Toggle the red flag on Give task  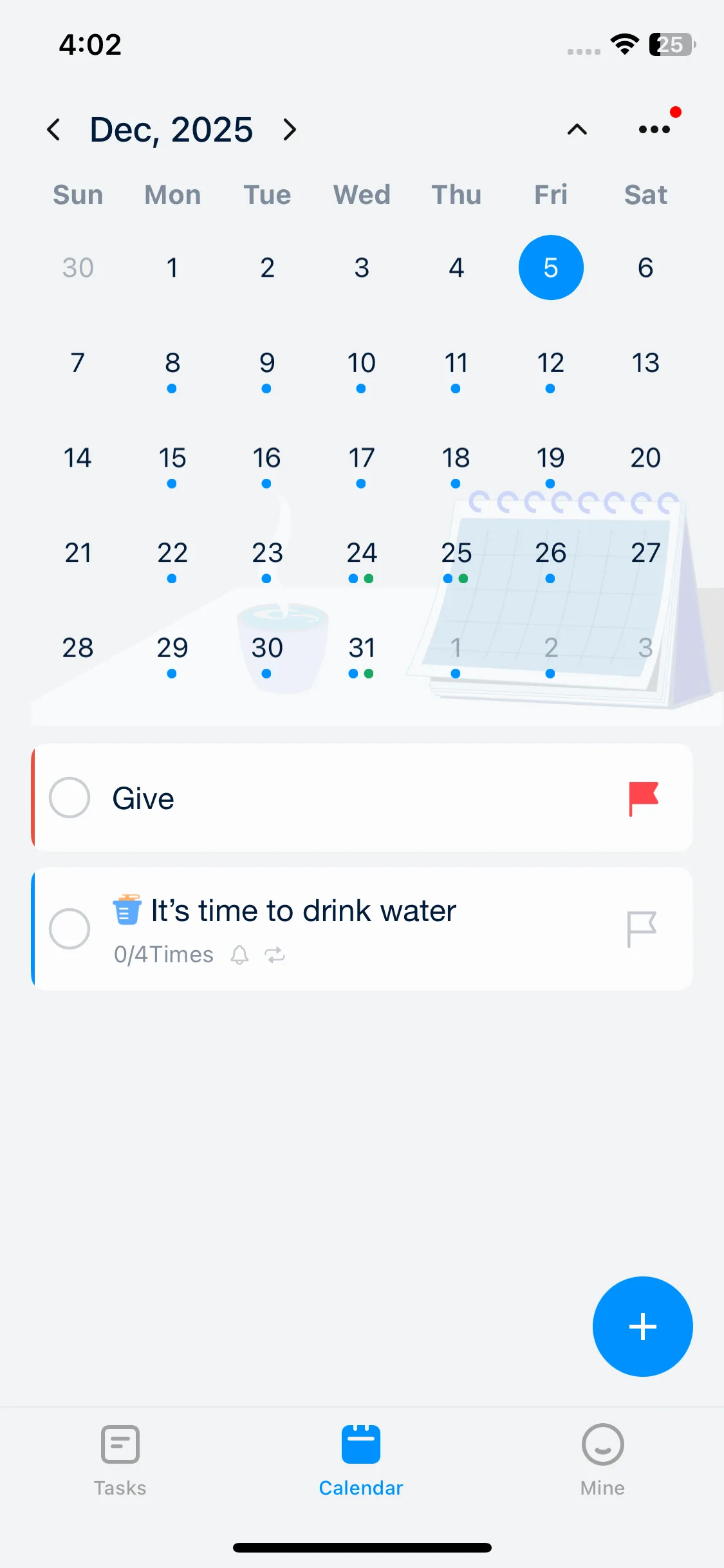643,798
